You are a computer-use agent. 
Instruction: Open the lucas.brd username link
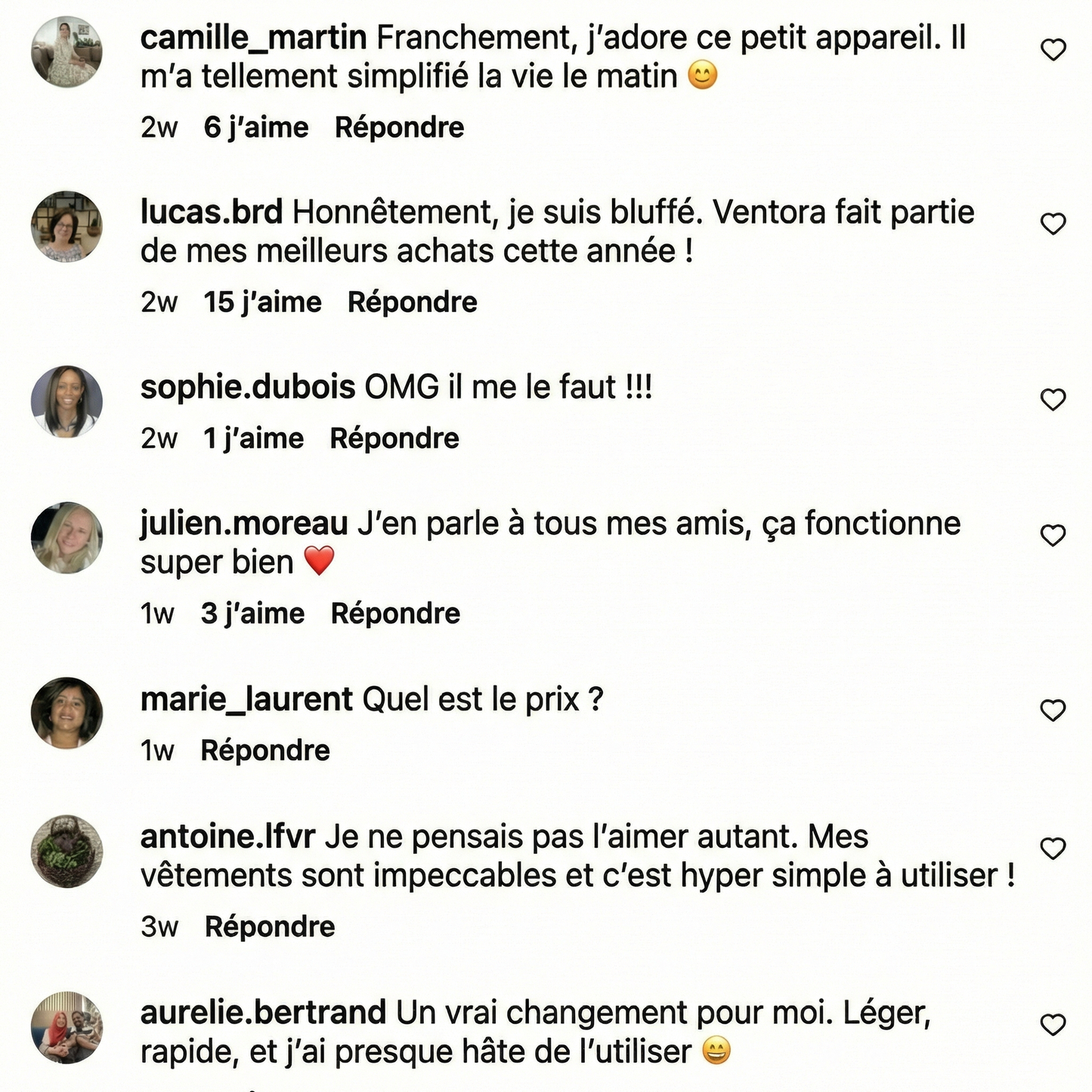pyautogui.click(x=212, y=212)
